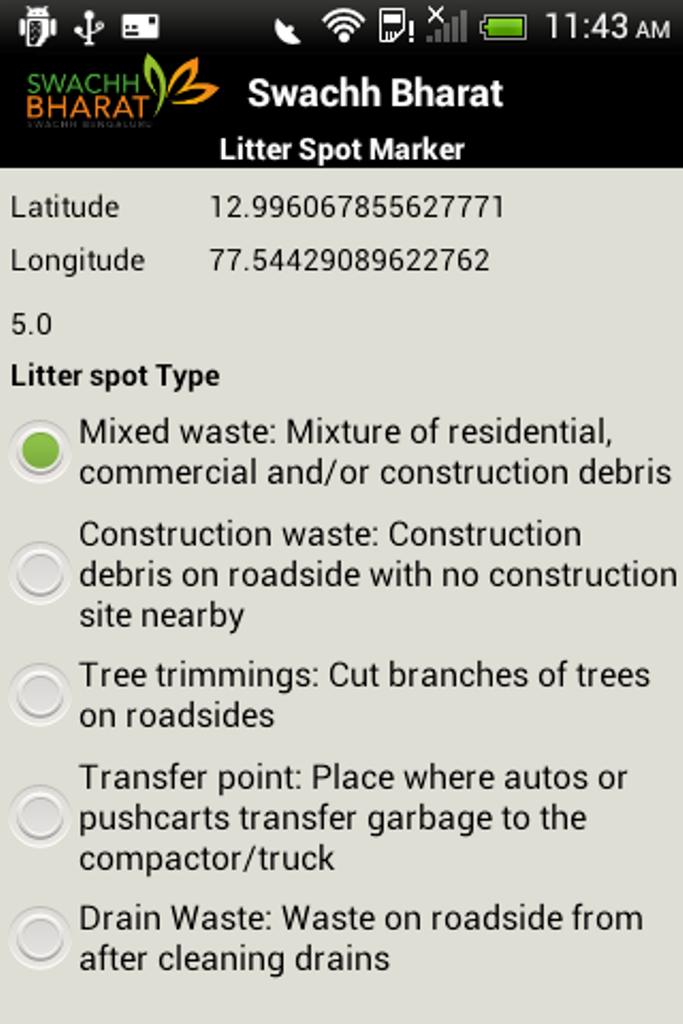683x1024 pixels.
Task: Select the Mixed waste radio option
Action: click(x=41, y=452)
